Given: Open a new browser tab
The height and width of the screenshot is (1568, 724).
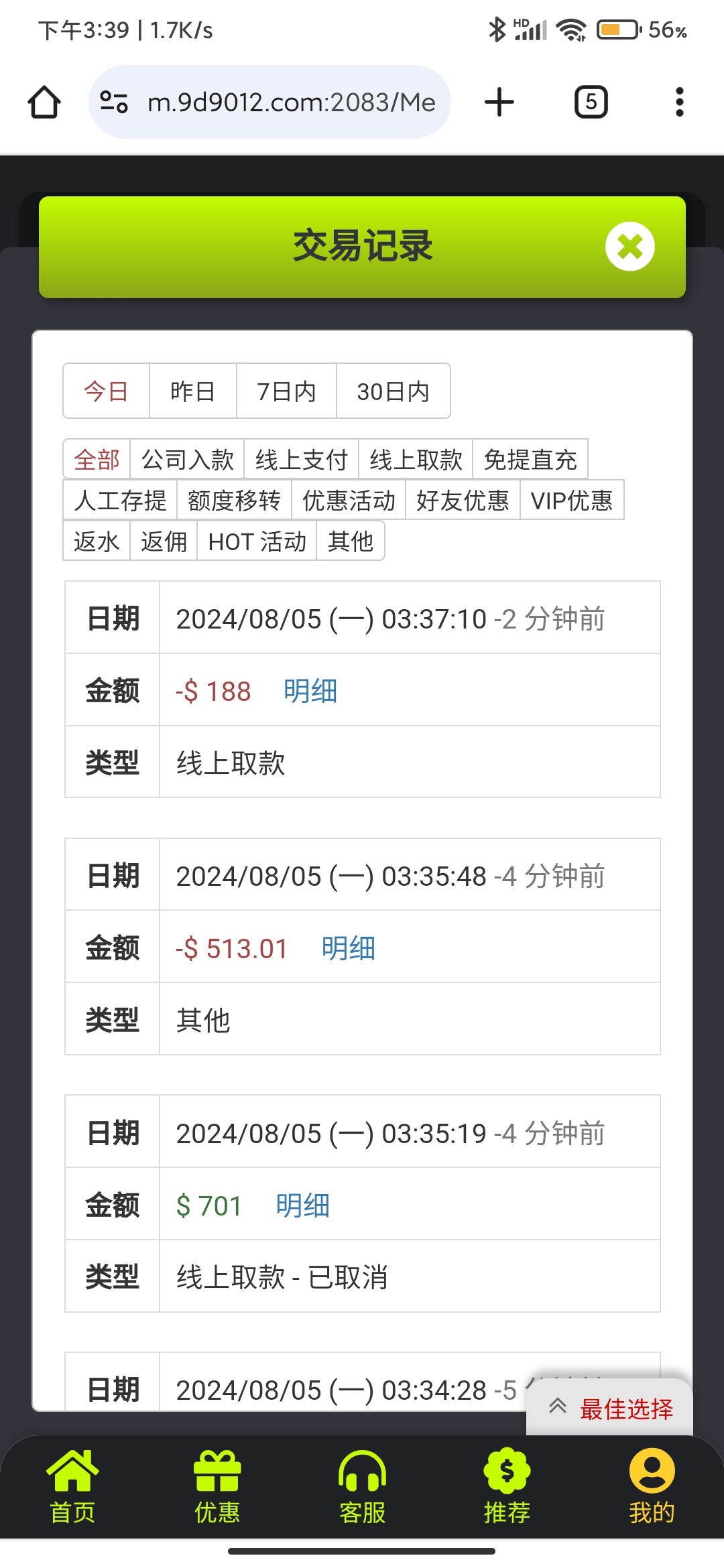Looking at the screenshot, I should [x=499, y=102].
